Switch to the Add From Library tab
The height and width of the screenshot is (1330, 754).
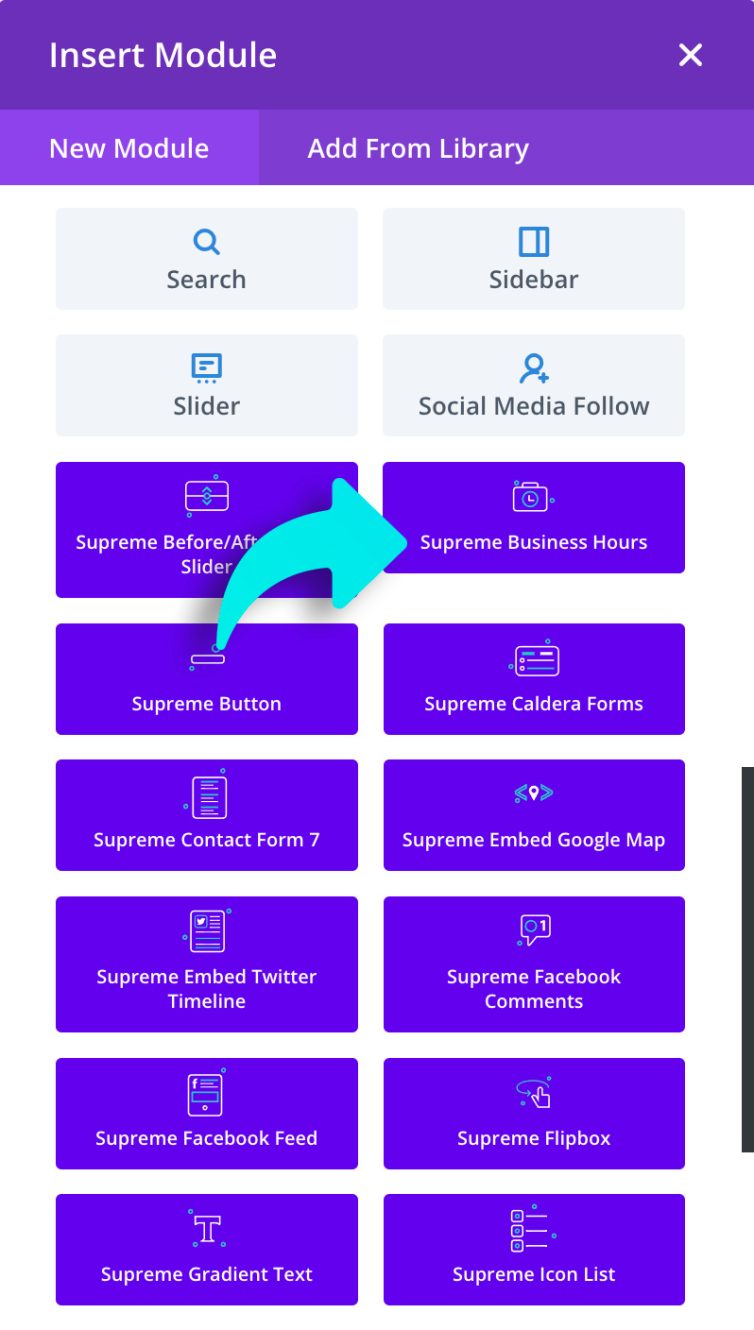418,149
